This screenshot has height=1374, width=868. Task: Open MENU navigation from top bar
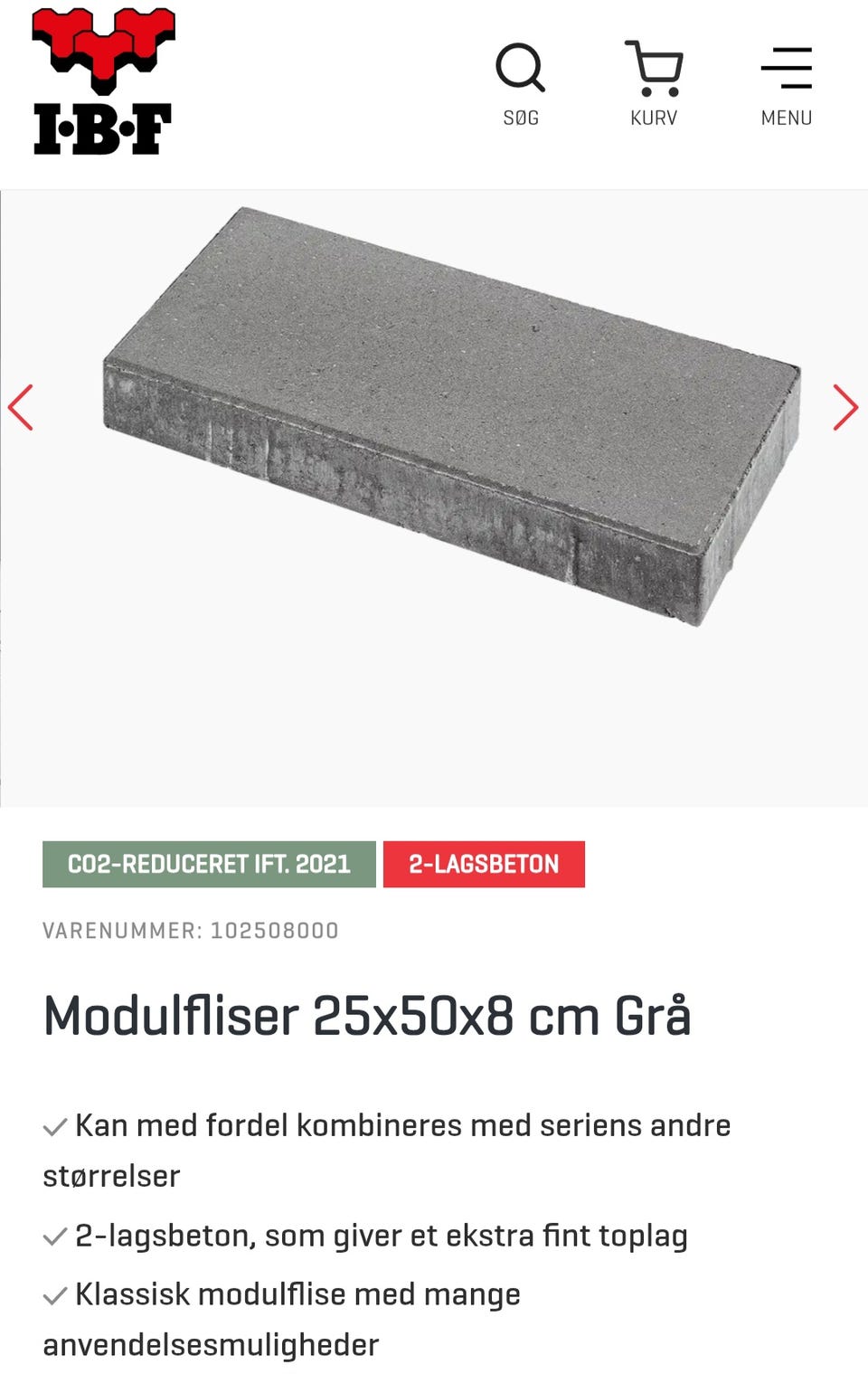pyautogui.click(x=787, y=65)
